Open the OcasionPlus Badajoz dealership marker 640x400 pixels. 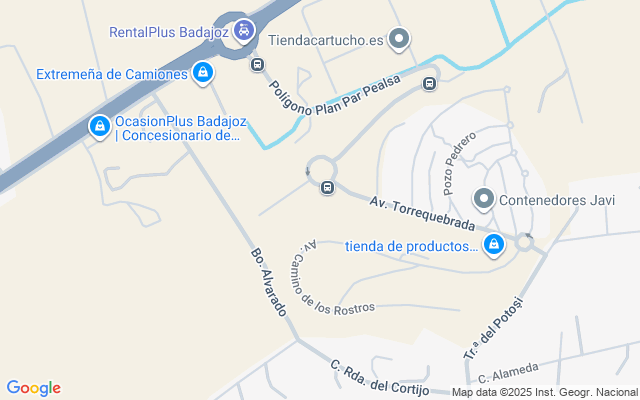click(100, 126)
